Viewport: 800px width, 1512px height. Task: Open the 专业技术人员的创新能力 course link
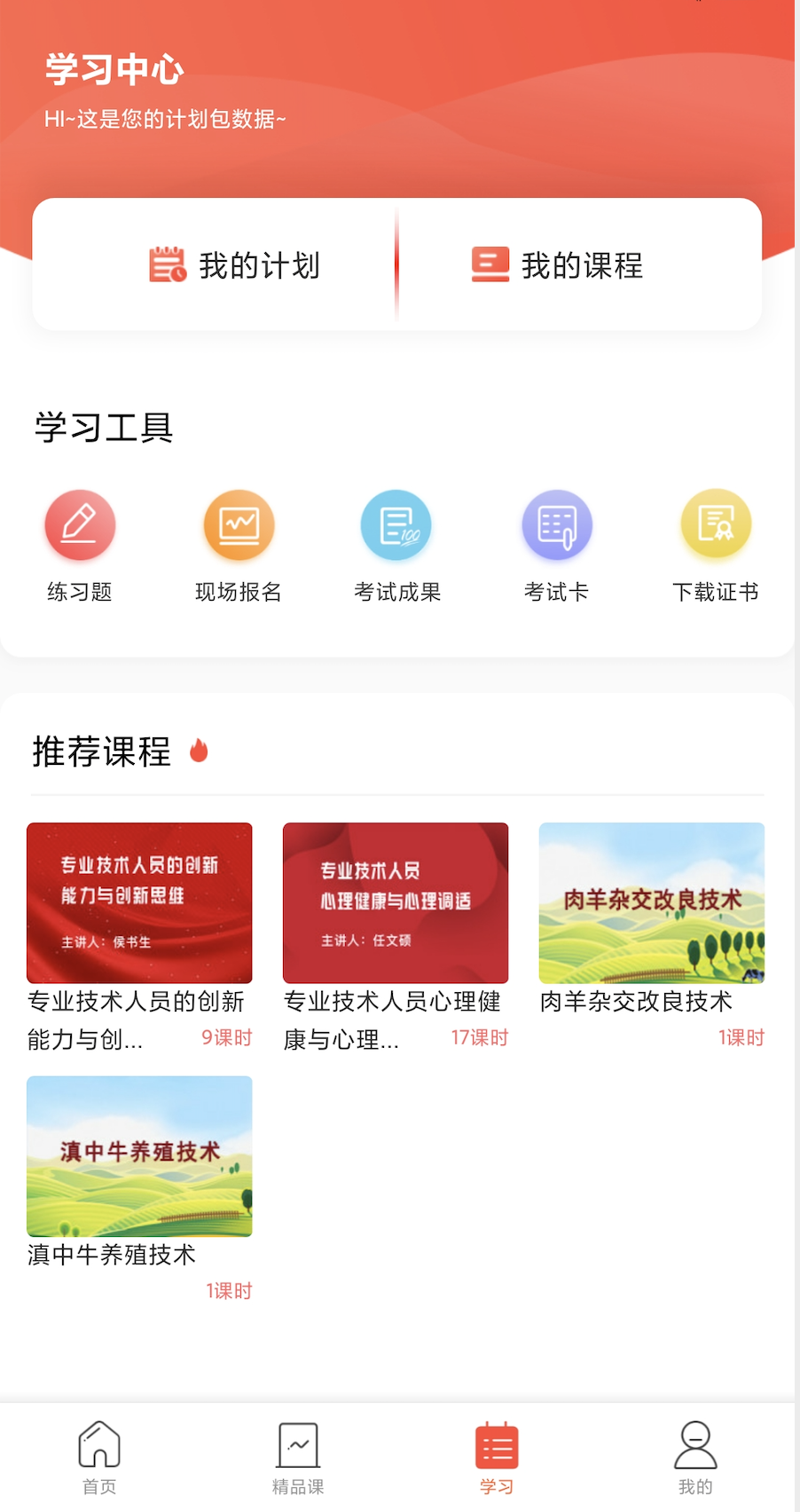[139, 902]
